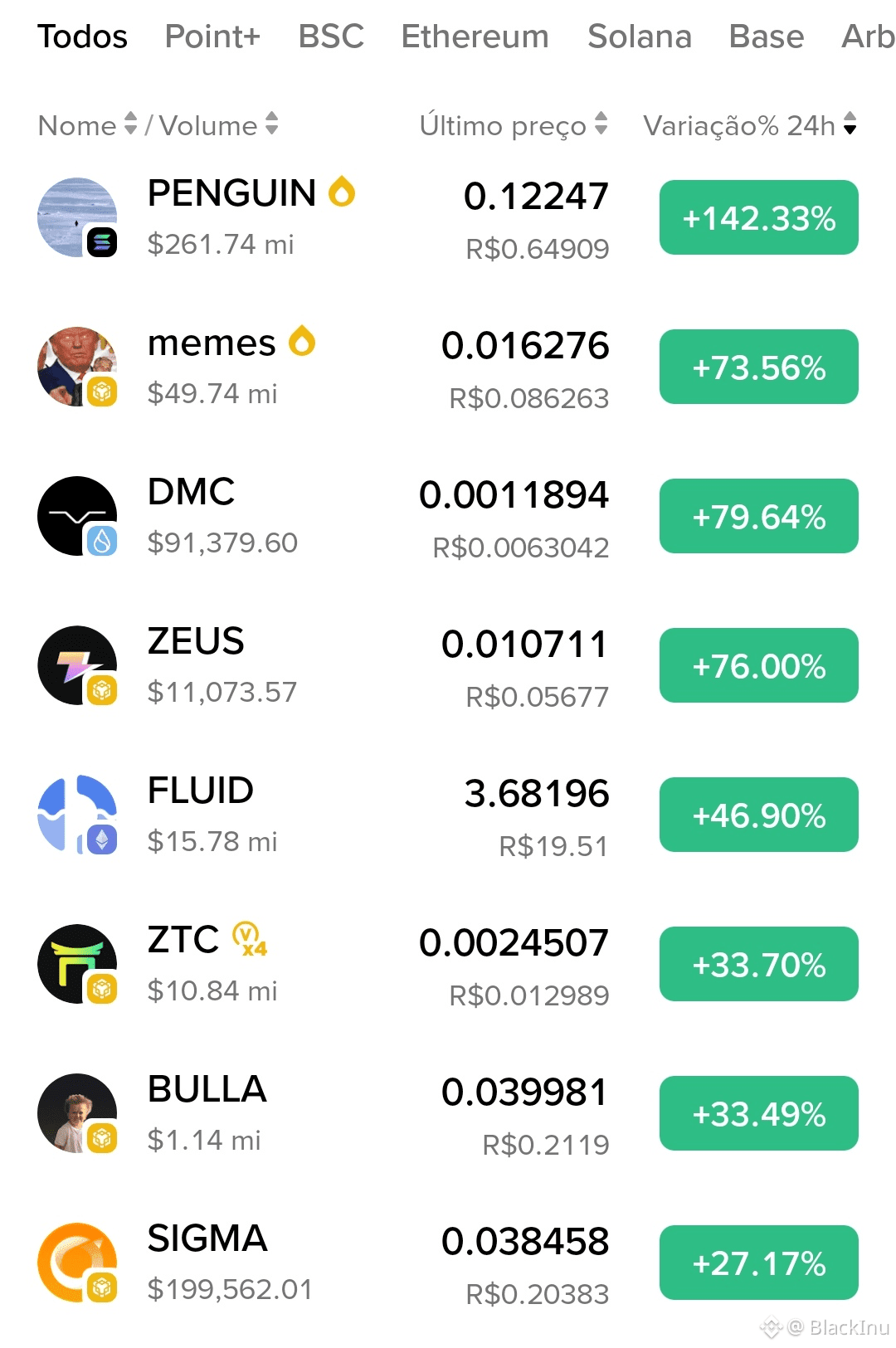Open the Solana tab

639,36
